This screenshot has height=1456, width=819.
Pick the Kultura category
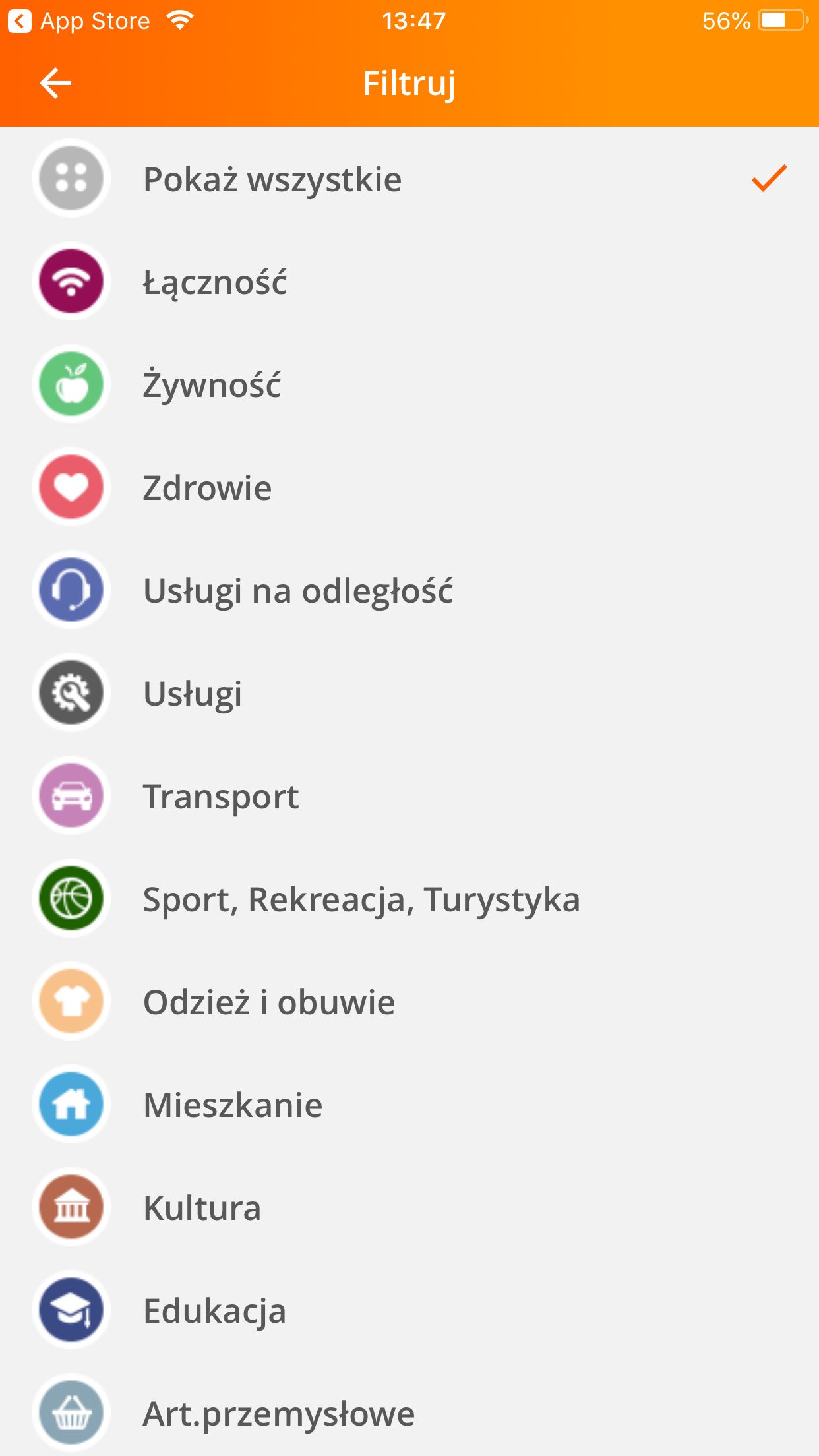pyautogui.click(x=409, y=1207)
